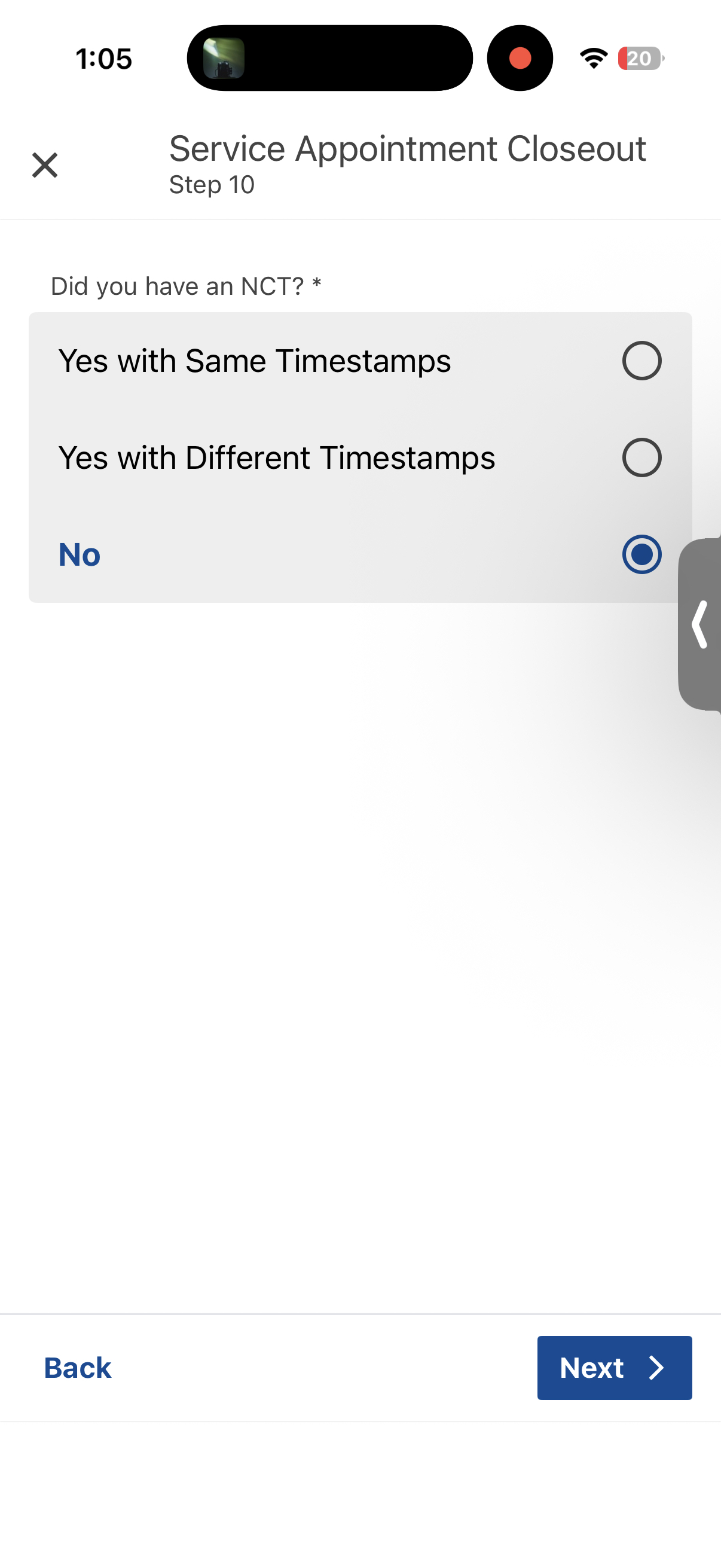Screen dimensions: 721x1568
Task: Return to the previous step with Back
Action: click(x=77, y=1368)
